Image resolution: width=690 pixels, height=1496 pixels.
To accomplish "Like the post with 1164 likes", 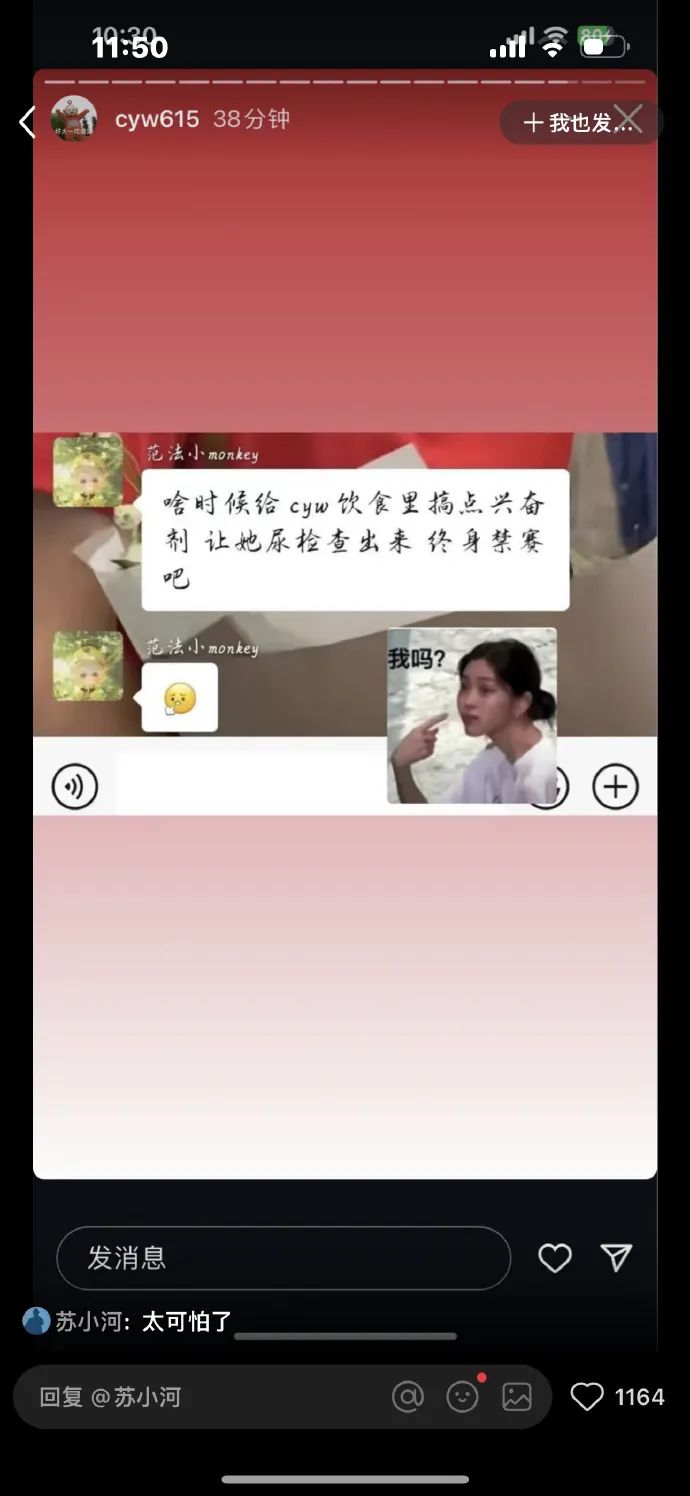I will tap(587, 1397).
